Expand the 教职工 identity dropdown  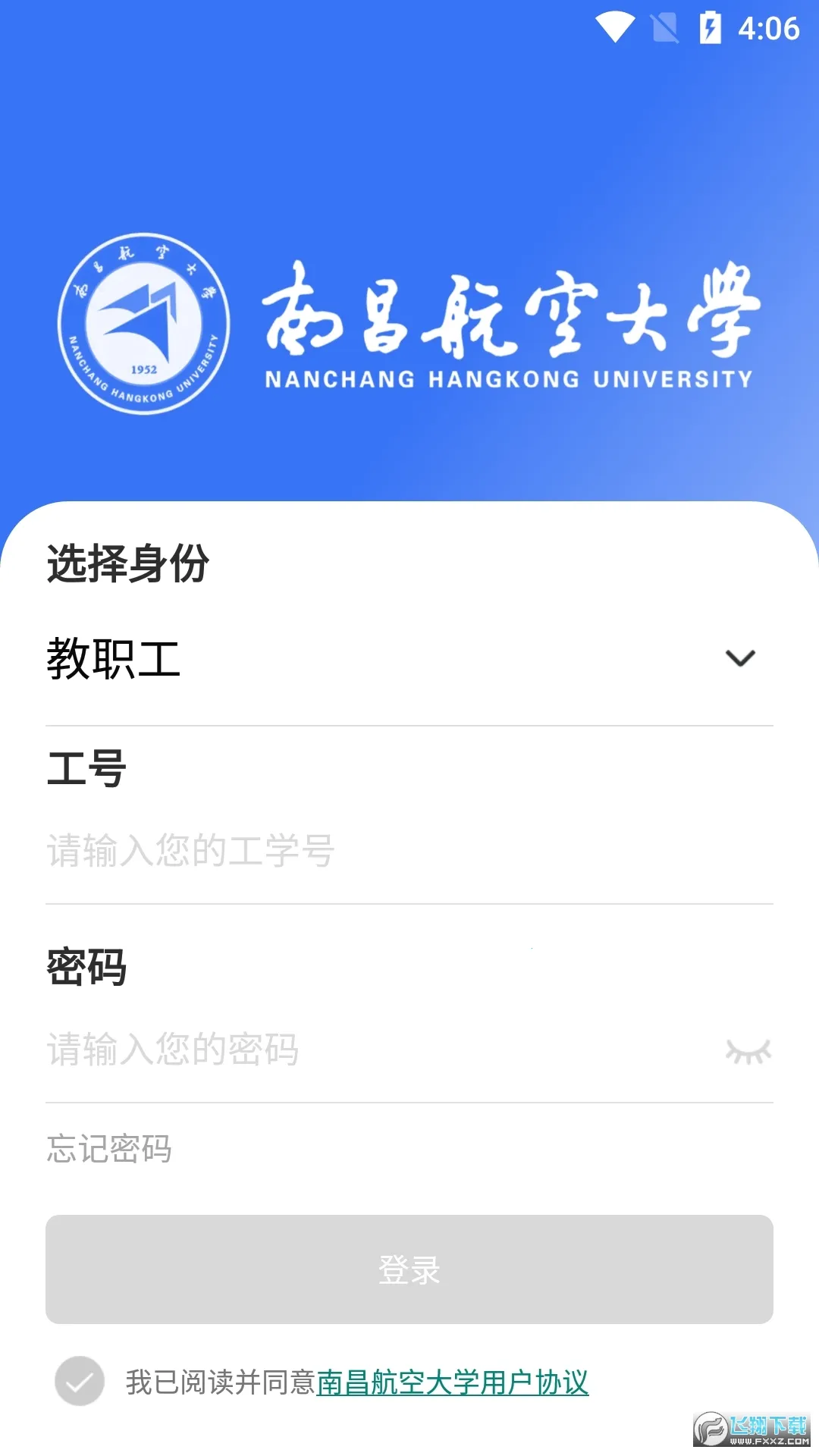739,658
